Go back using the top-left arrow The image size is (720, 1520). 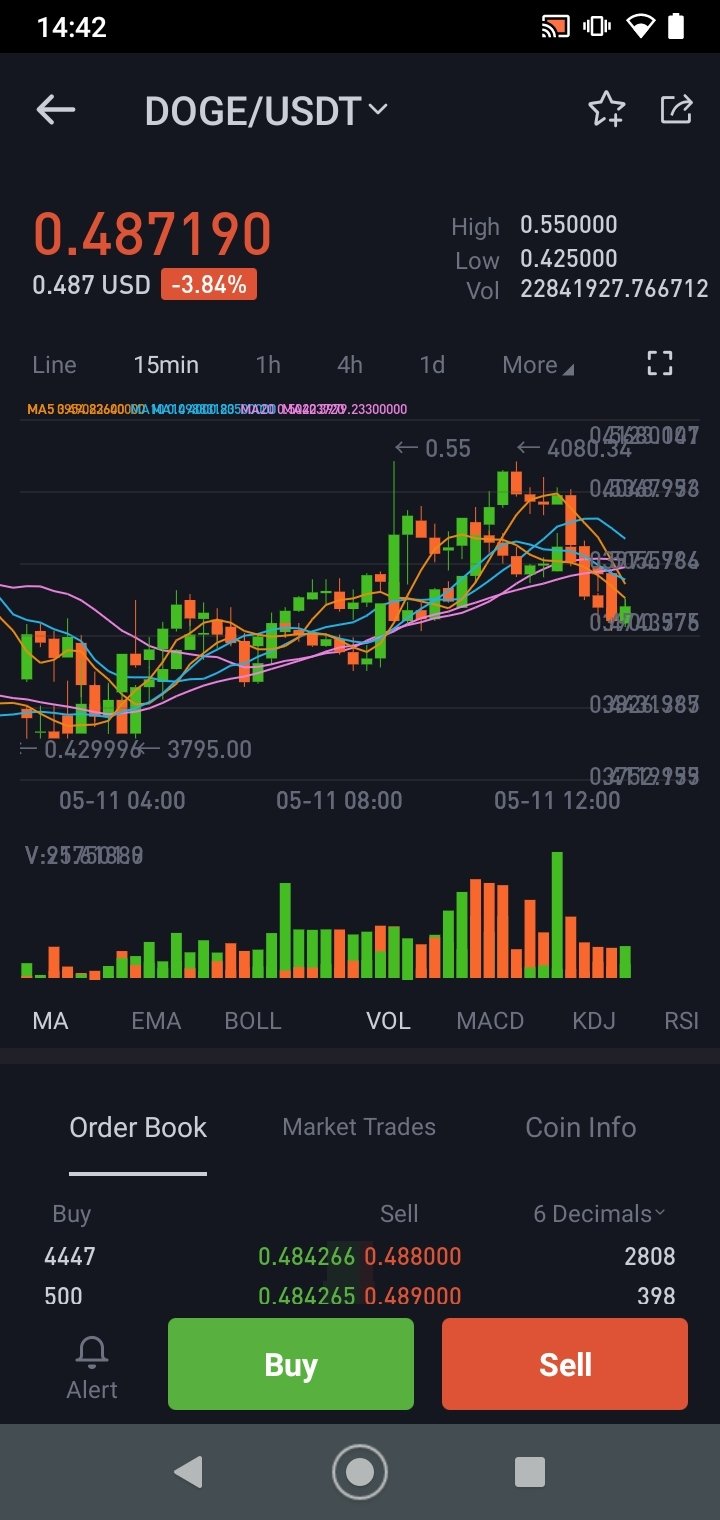[x=56, y=110]
